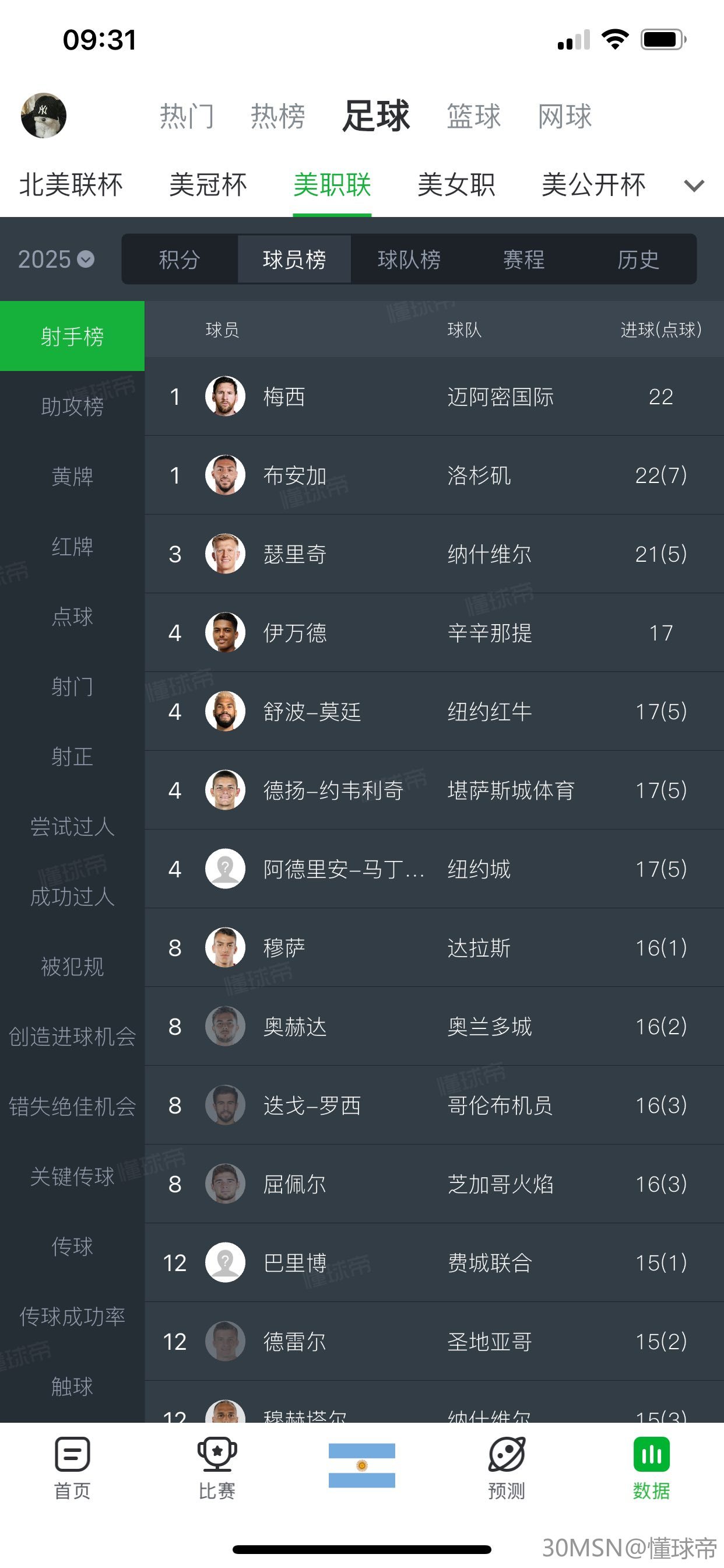The image size is (724, 1568).
Task: Open the 历史 segment
Action: pyautogui.click(x=638, y=260)
